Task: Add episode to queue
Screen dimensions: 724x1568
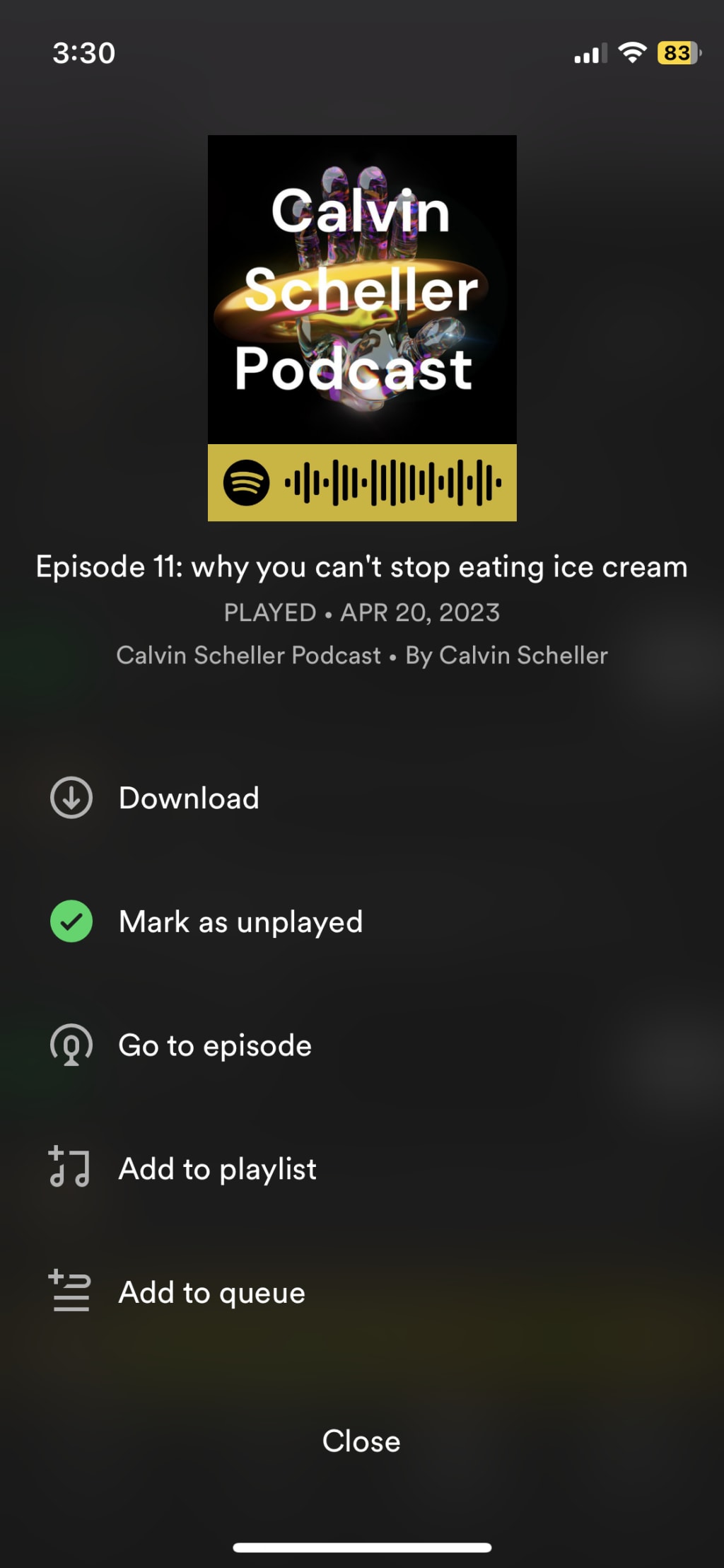Action: point(211,1292)
